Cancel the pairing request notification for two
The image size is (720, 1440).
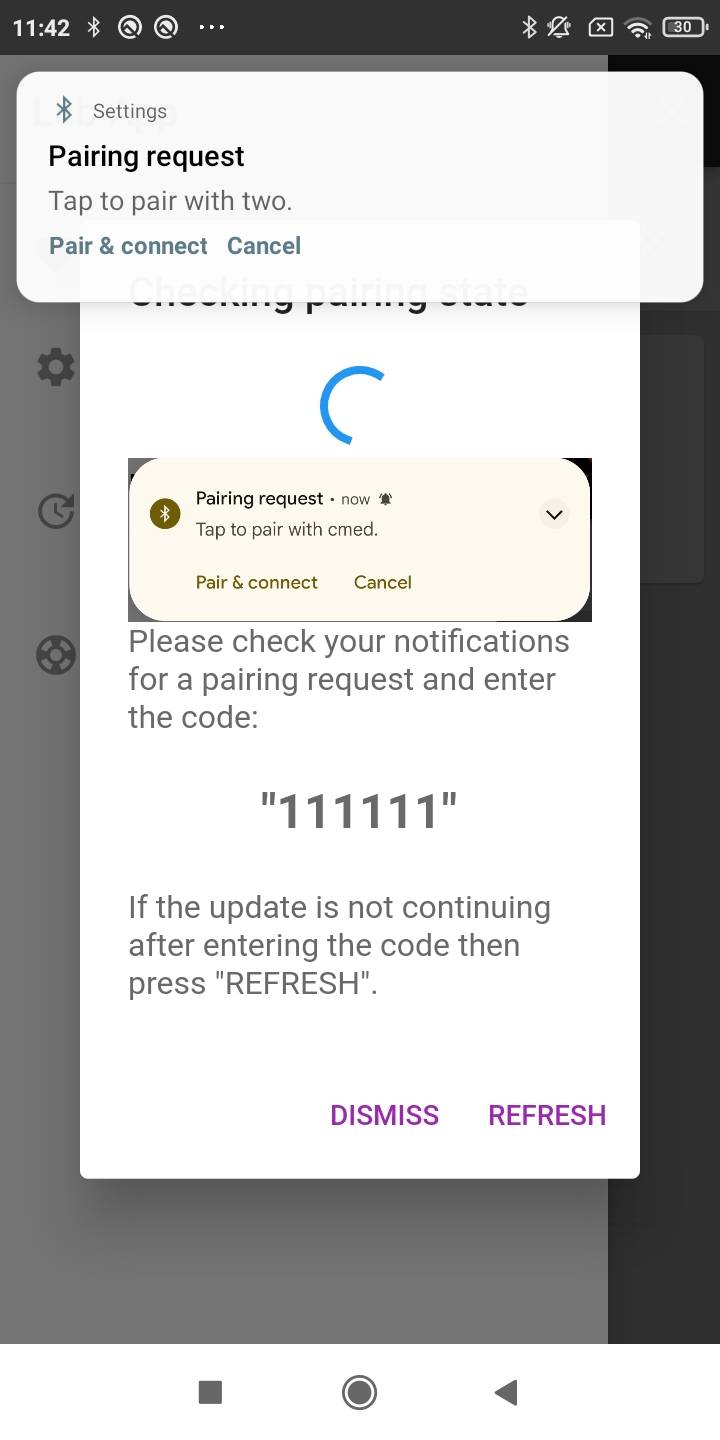point(264,246)
